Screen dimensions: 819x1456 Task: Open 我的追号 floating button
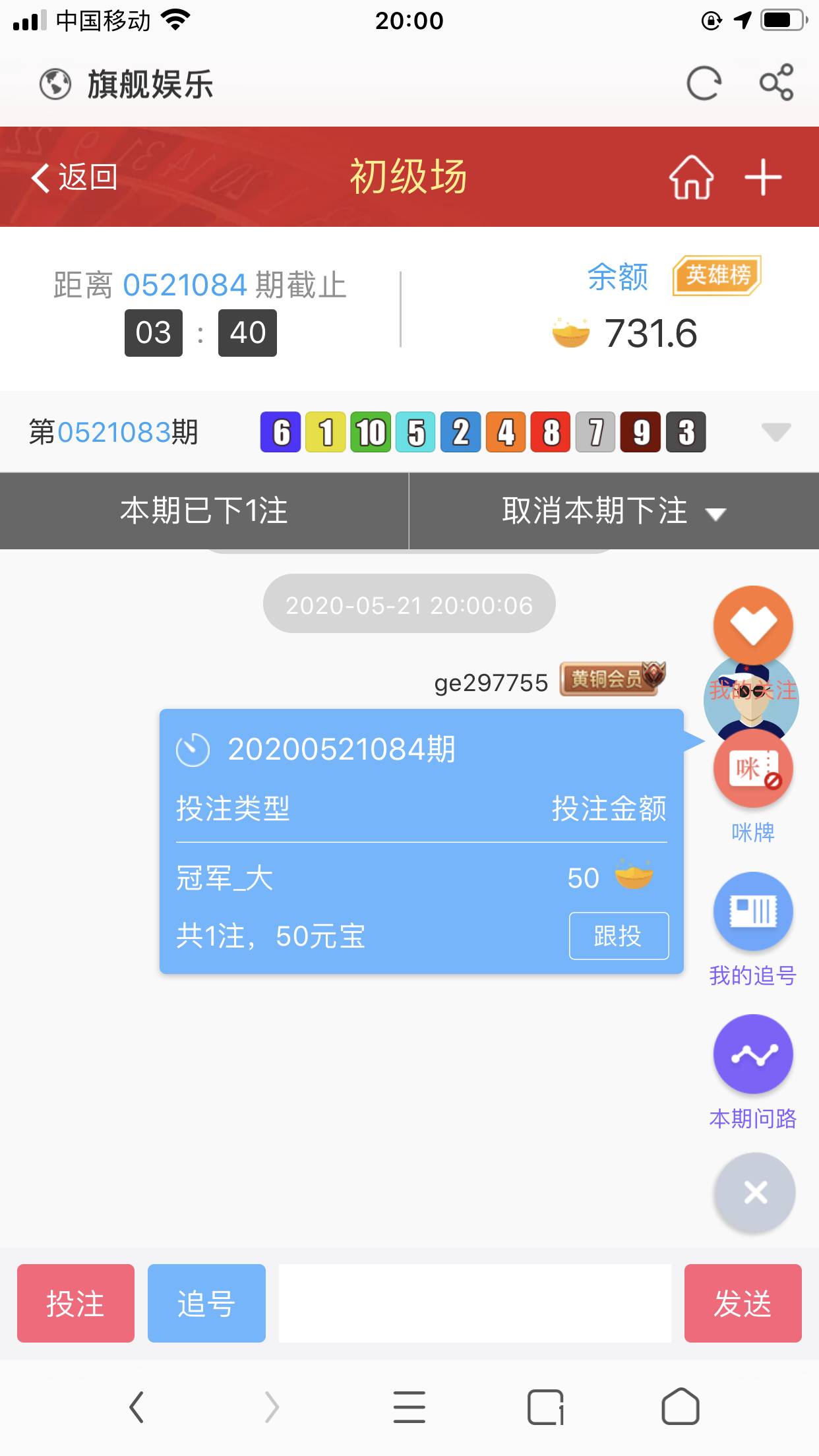[753, 913]
